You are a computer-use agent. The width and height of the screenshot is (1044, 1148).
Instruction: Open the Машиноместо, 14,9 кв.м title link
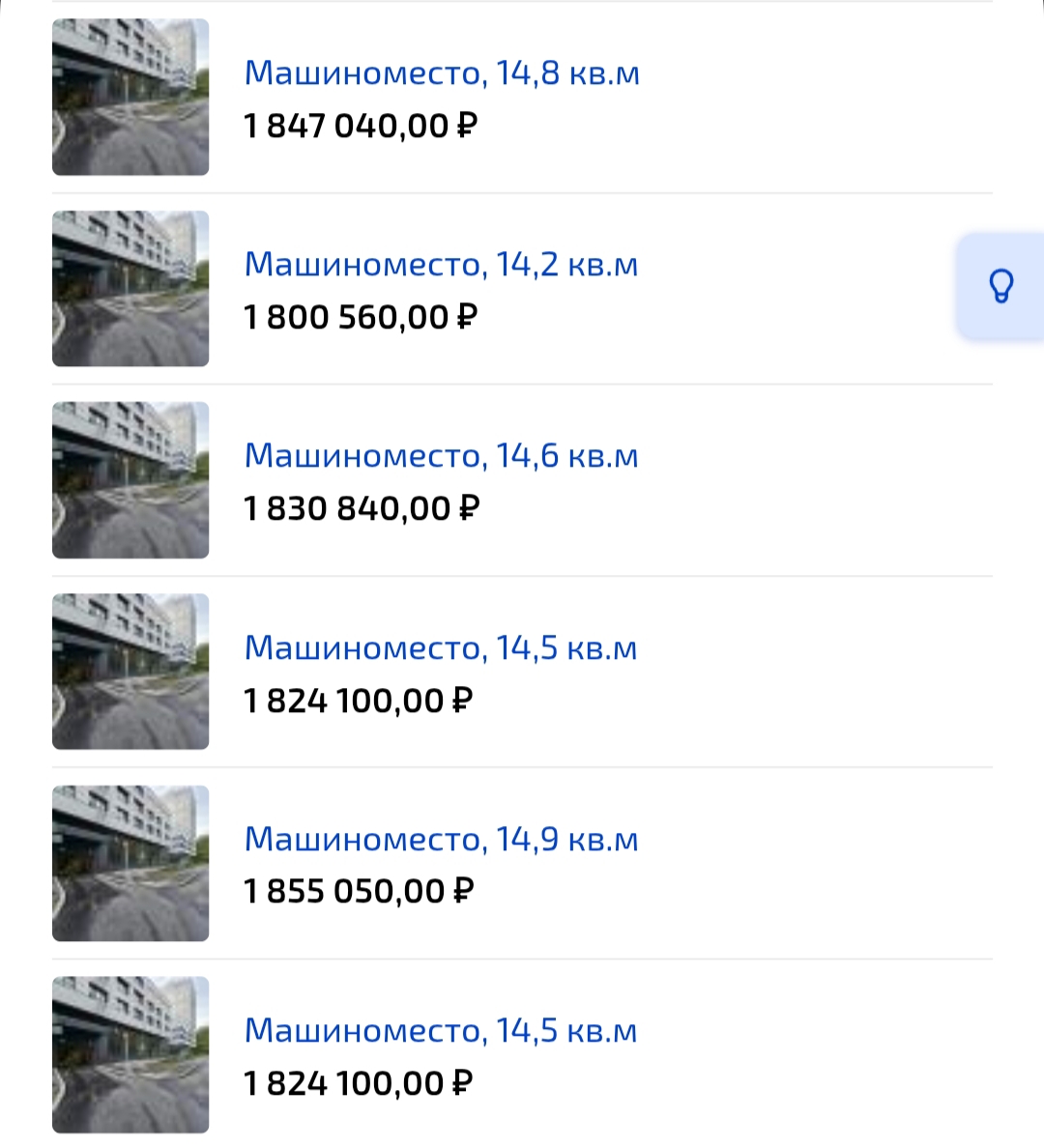point(441,840)
